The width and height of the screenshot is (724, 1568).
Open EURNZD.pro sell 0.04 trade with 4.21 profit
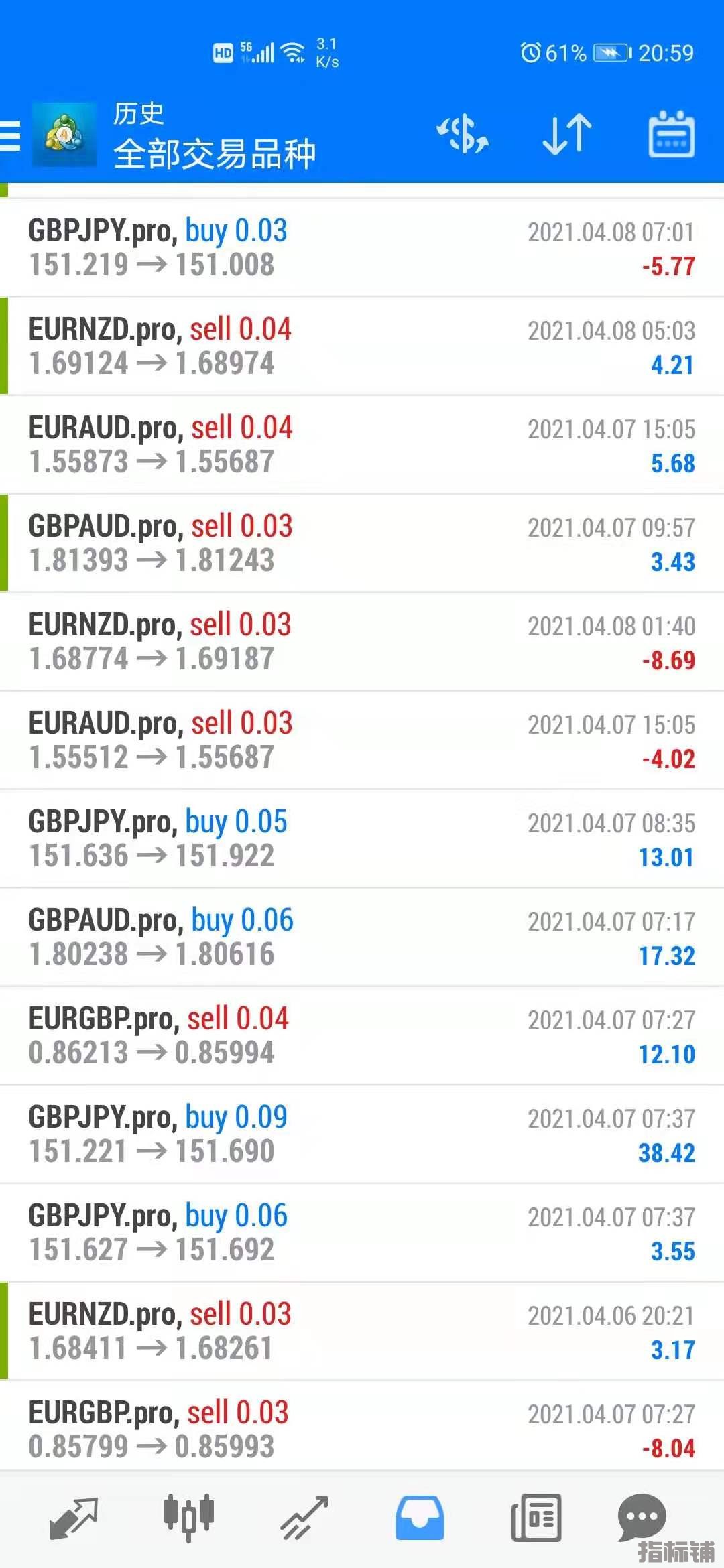tap(362, 346)
